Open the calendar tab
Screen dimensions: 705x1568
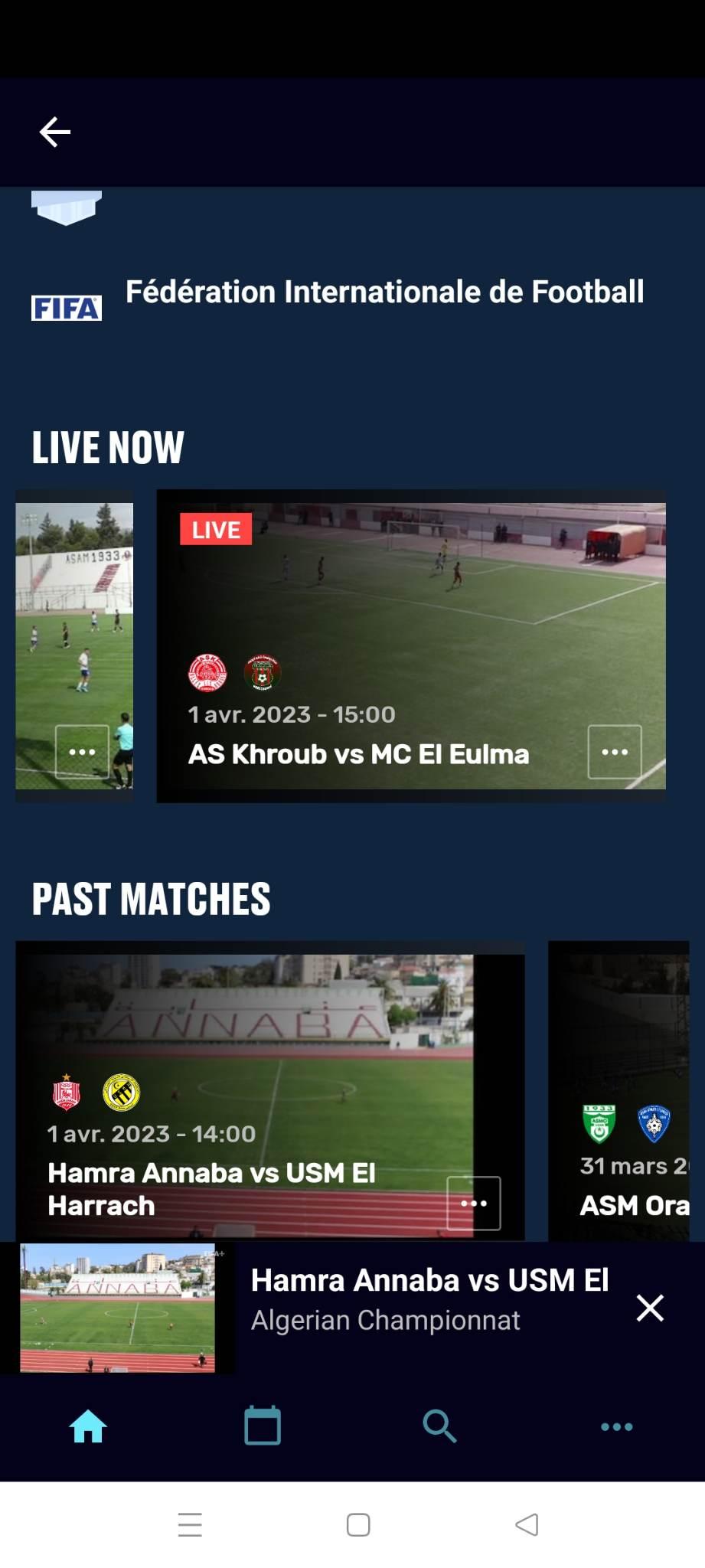coord(263,1426)
